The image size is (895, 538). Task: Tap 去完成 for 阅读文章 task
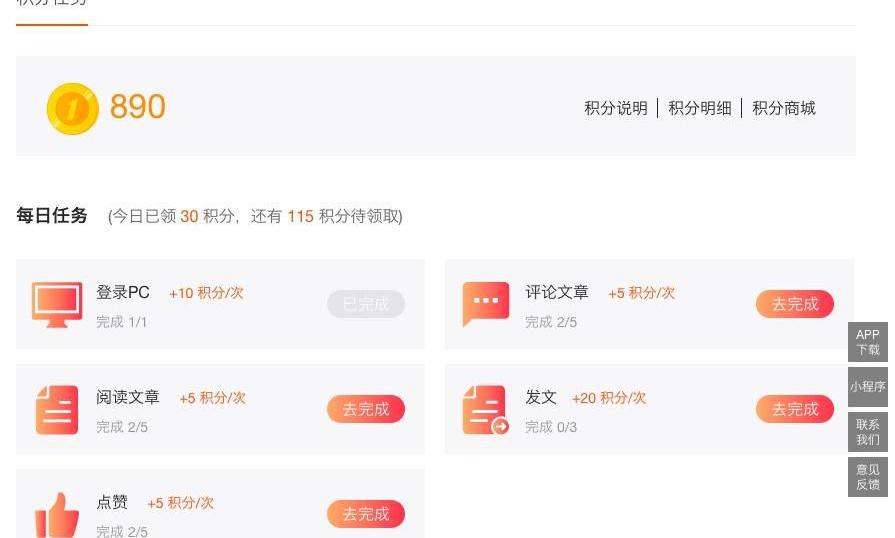(366, 409)
